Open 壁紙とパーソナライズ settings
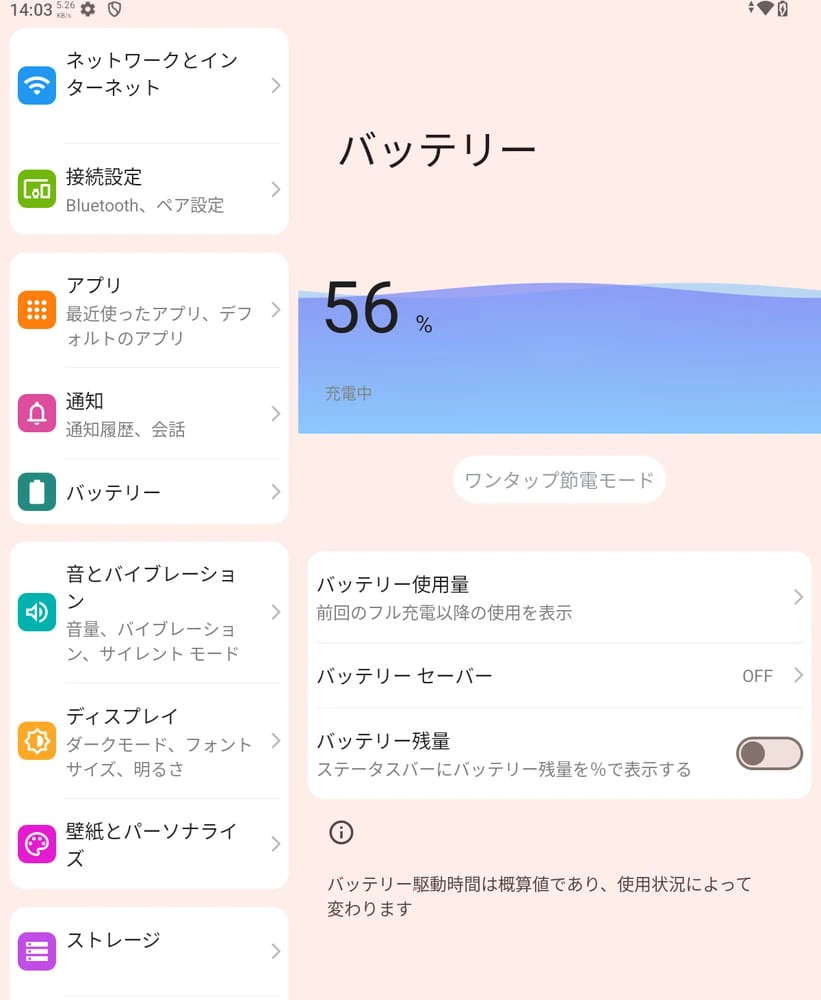Screen dimensions: 821x1000 tap(150, 844)
